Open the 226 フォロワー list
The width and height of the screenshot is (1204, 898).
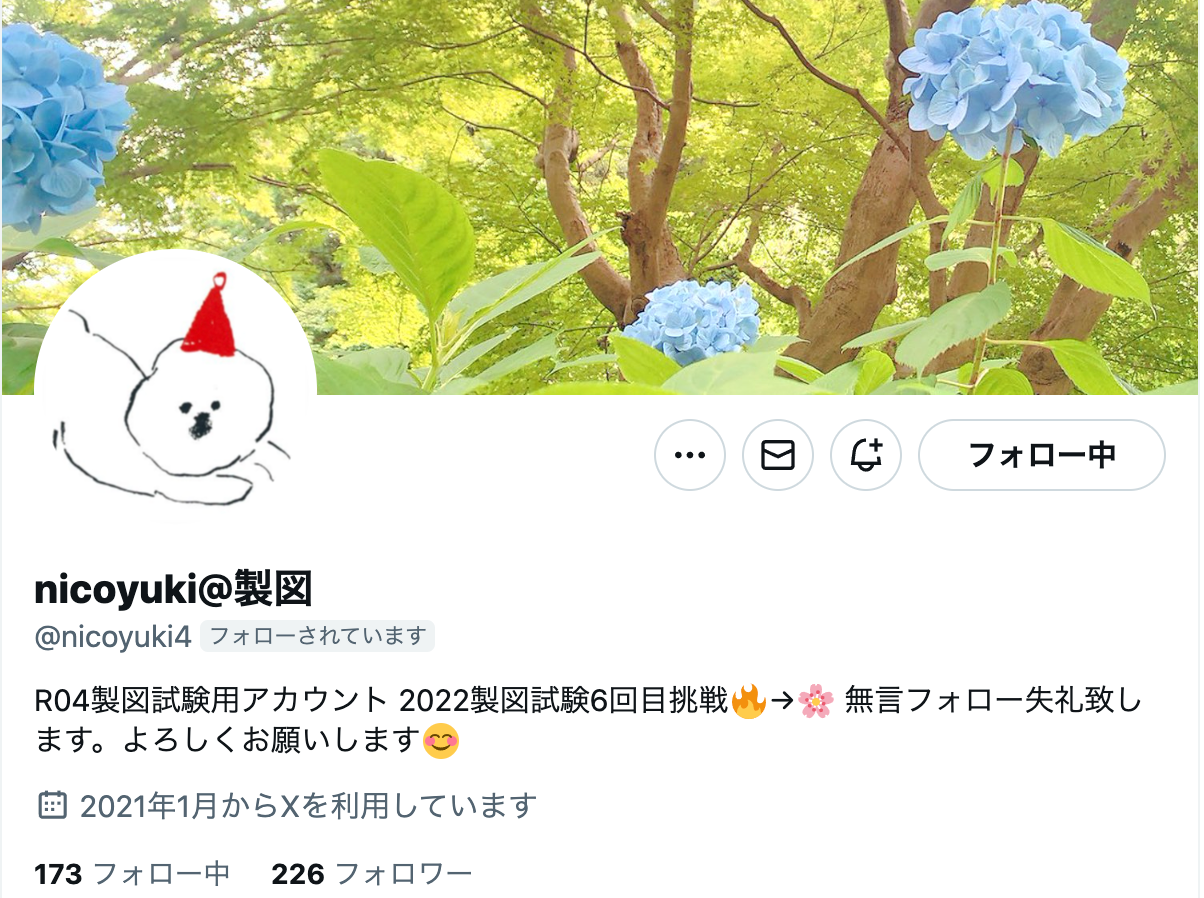[x=371, y=874]
